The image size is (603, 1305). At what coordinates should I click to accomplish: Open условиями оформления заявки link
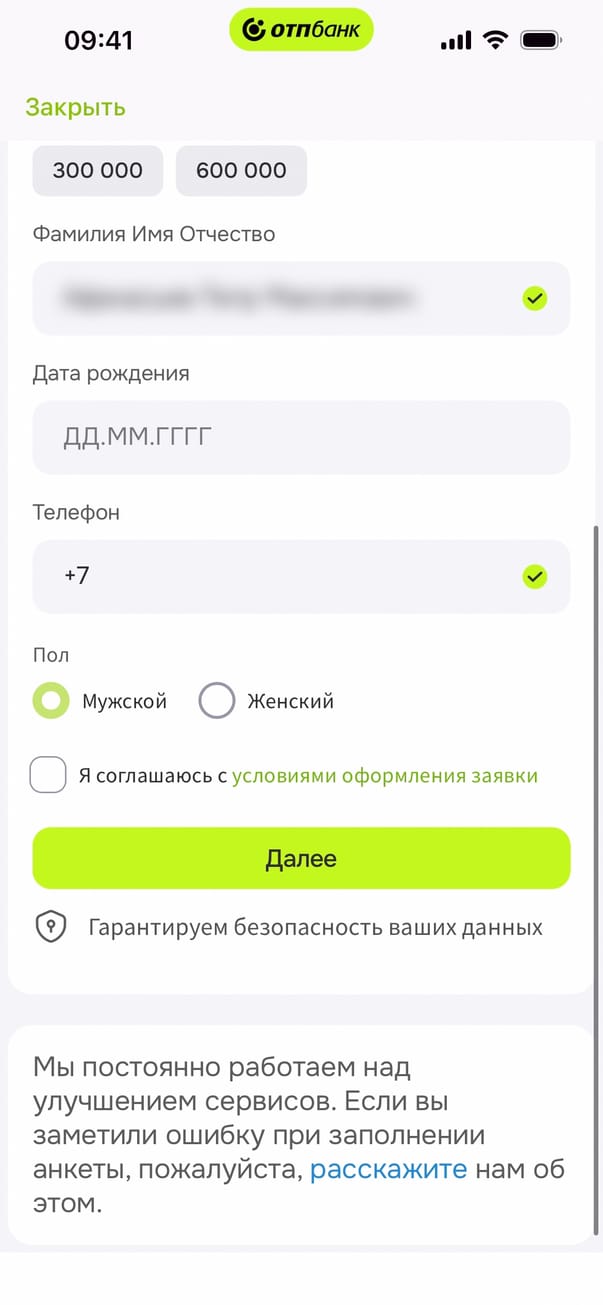tap(384, 776)
